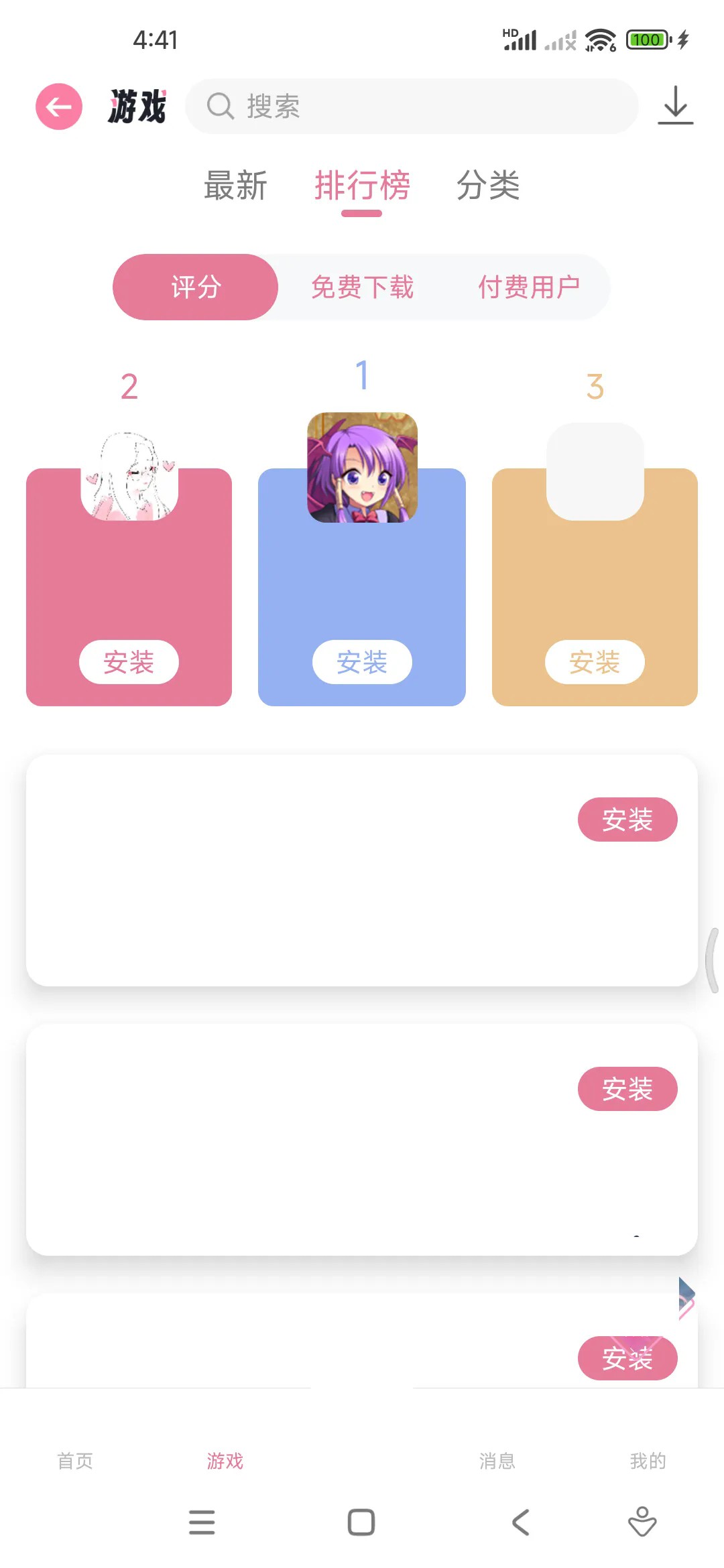This screenshot has width=724, height=1568.
Task: Click the pink back arrow
Action: pos(58,106)
